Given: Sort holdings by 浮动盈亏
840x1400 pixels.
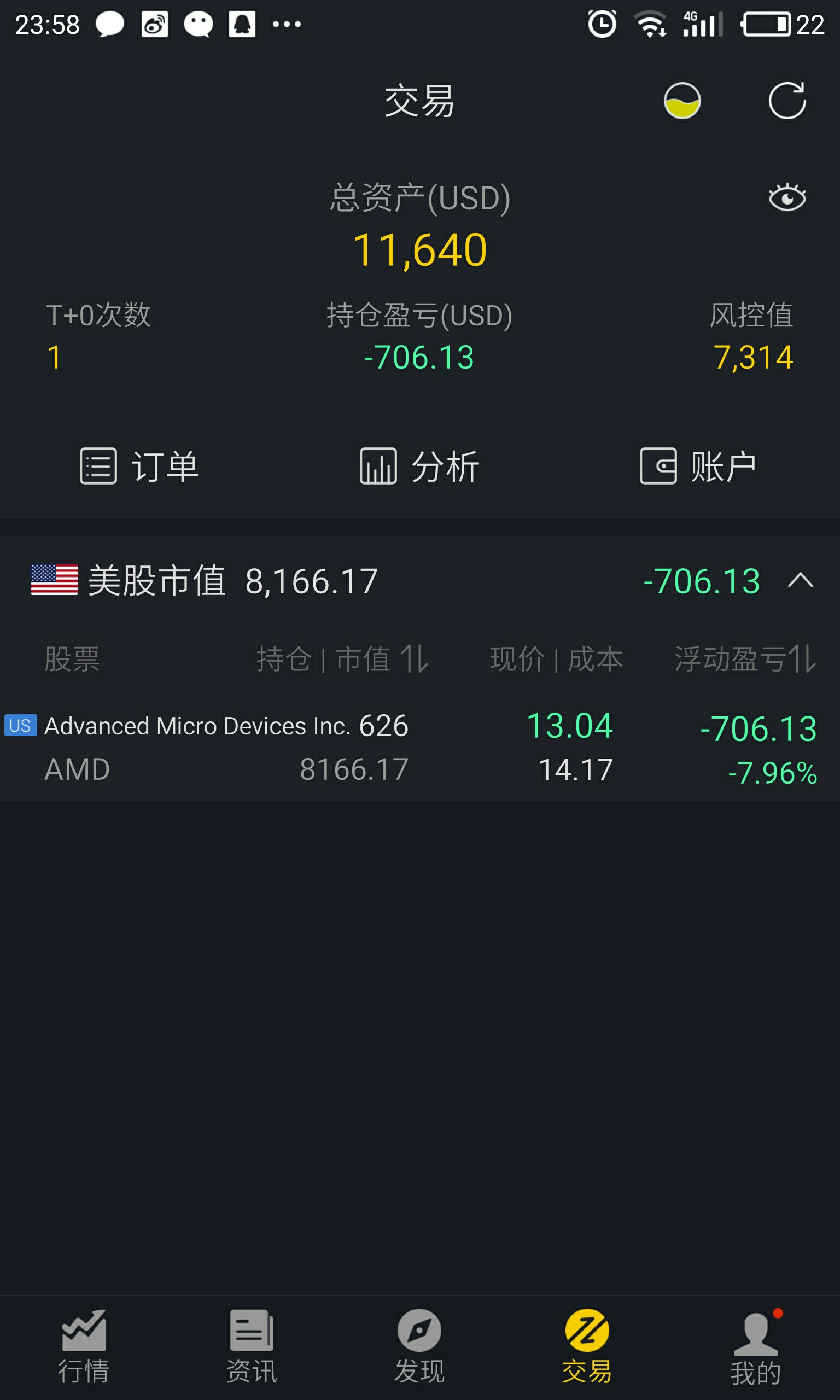Looking at the screenshot, I should [745, 658].
